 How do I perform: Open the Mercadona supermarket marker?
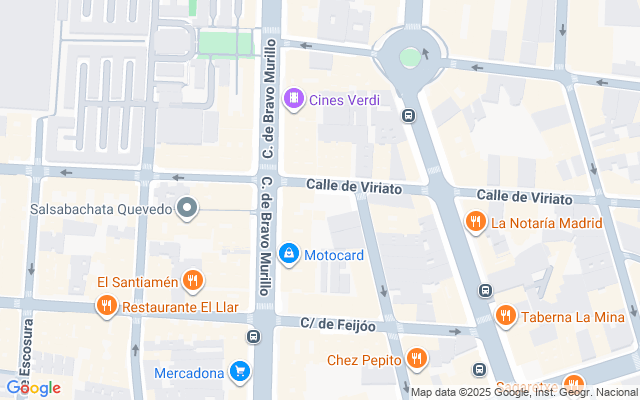coord(240,374)
